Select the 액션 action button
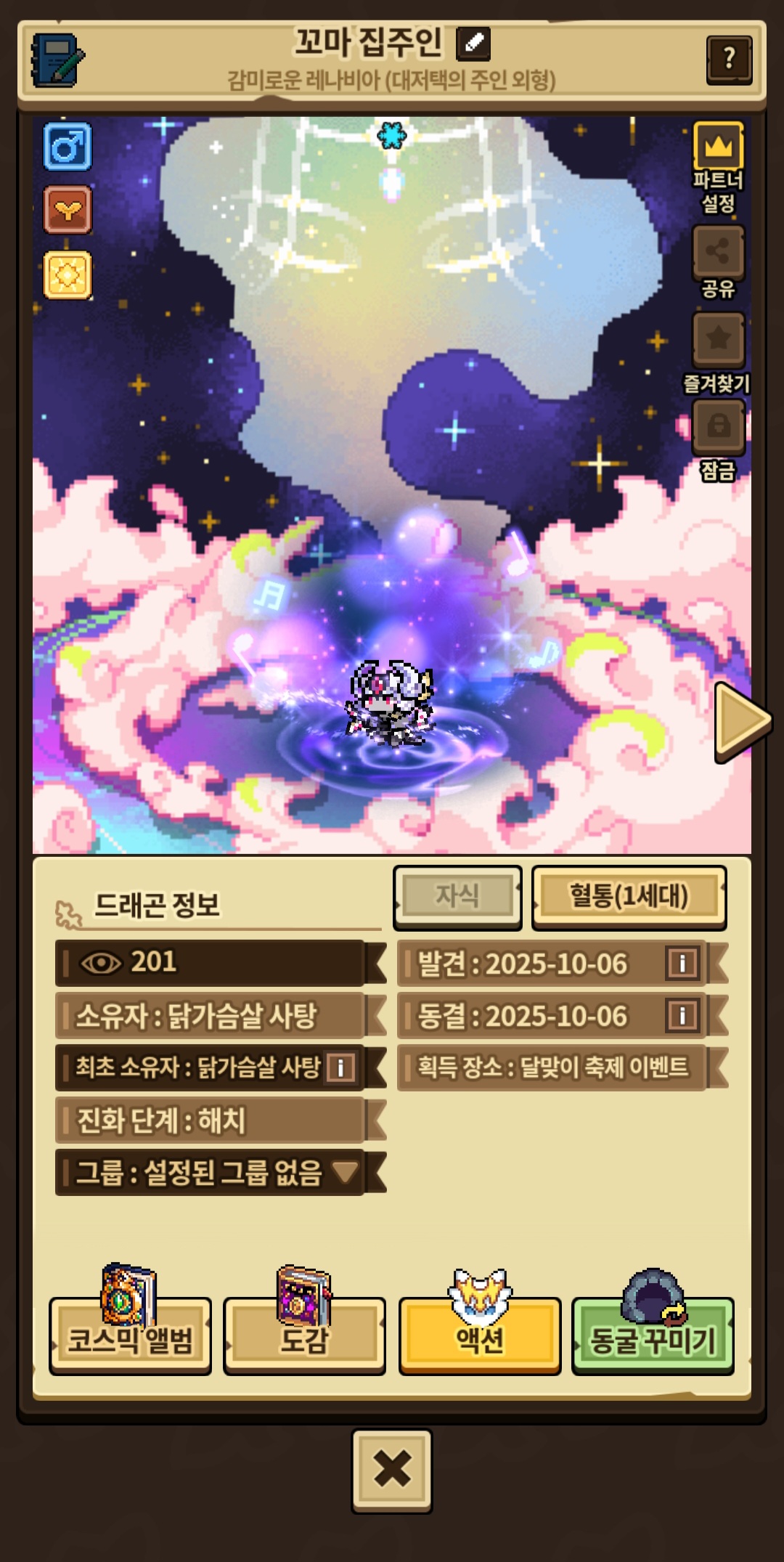This screenshot has height=1562, width=784. 479,1337
